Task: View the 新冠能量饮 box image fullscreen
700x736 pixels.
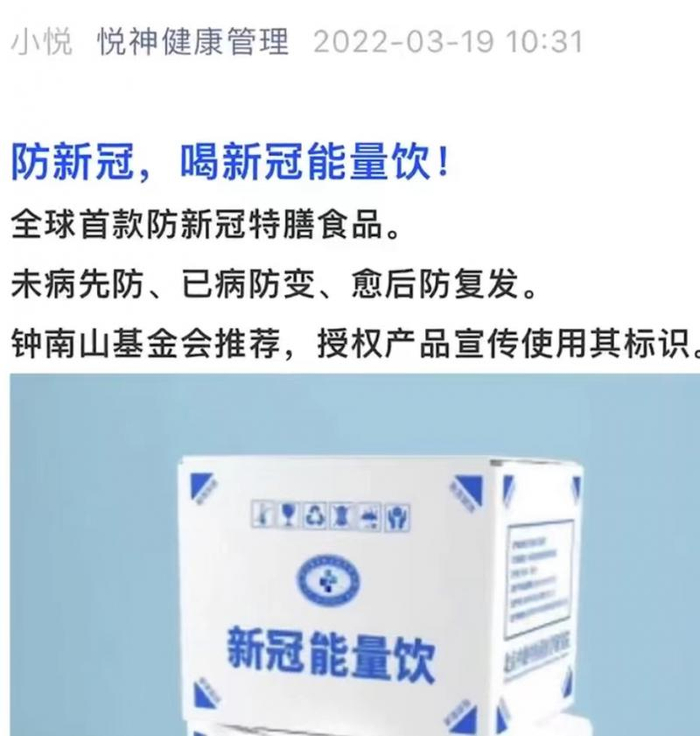Action: pyautogui.click(x=355, y=555)
